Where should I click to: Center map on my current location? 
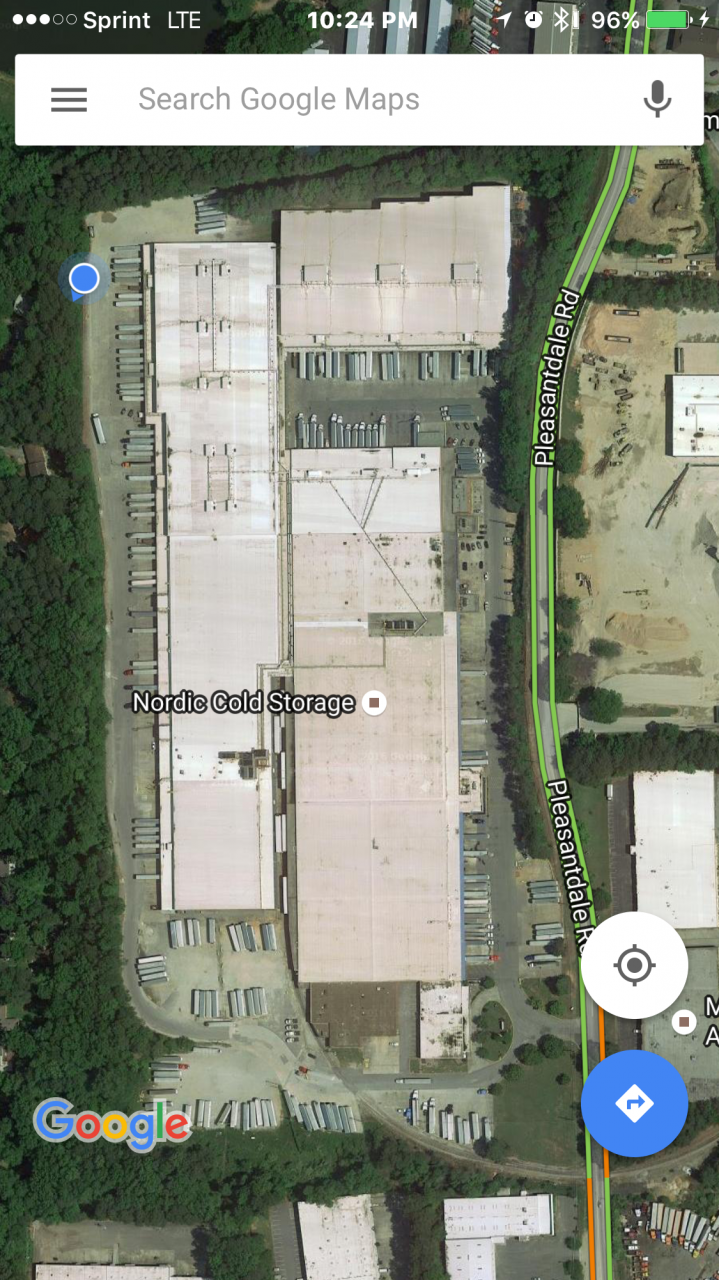(x=634, y=966)
